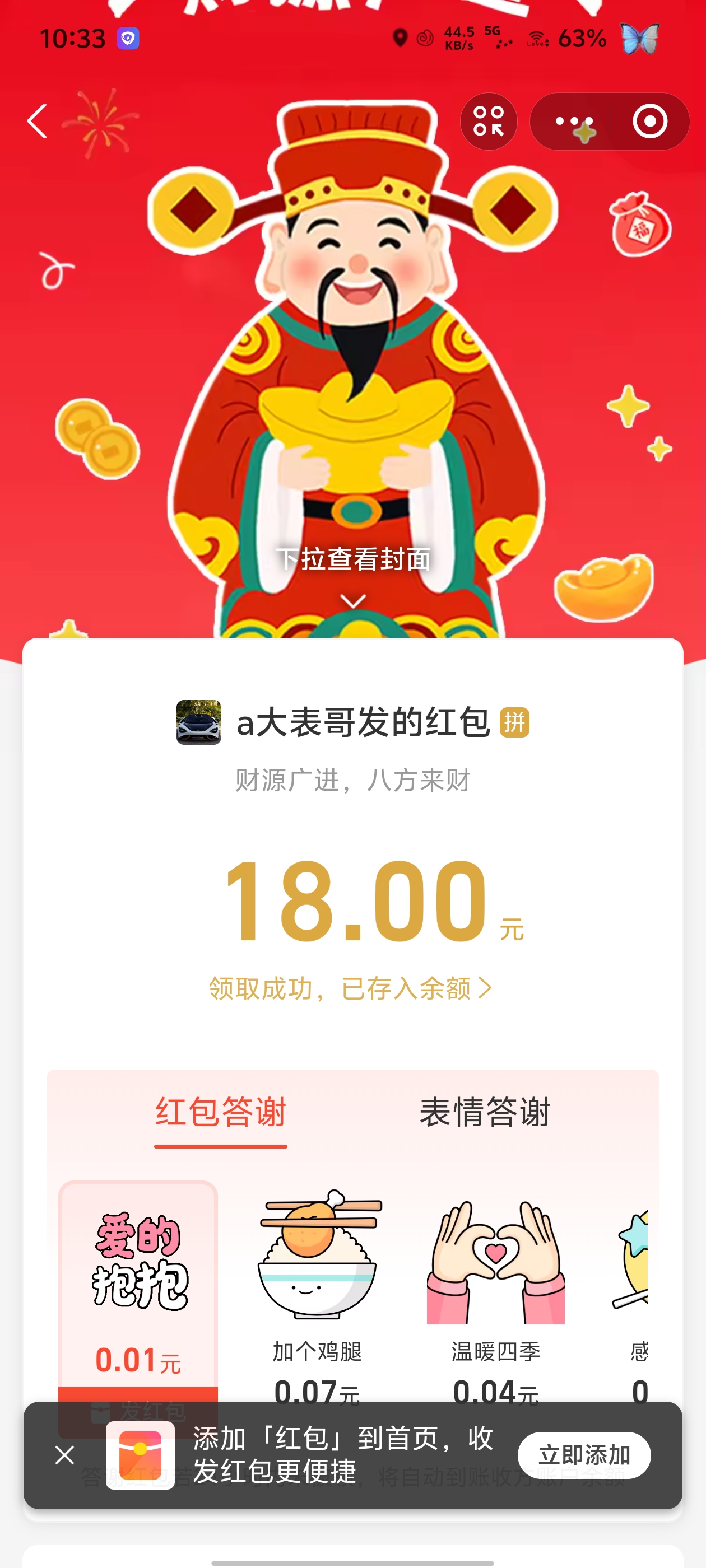The height and width of the screenshot is (1568, 706).
Task: Go back using the top-left arrow
Action: [x=38, y=121]
